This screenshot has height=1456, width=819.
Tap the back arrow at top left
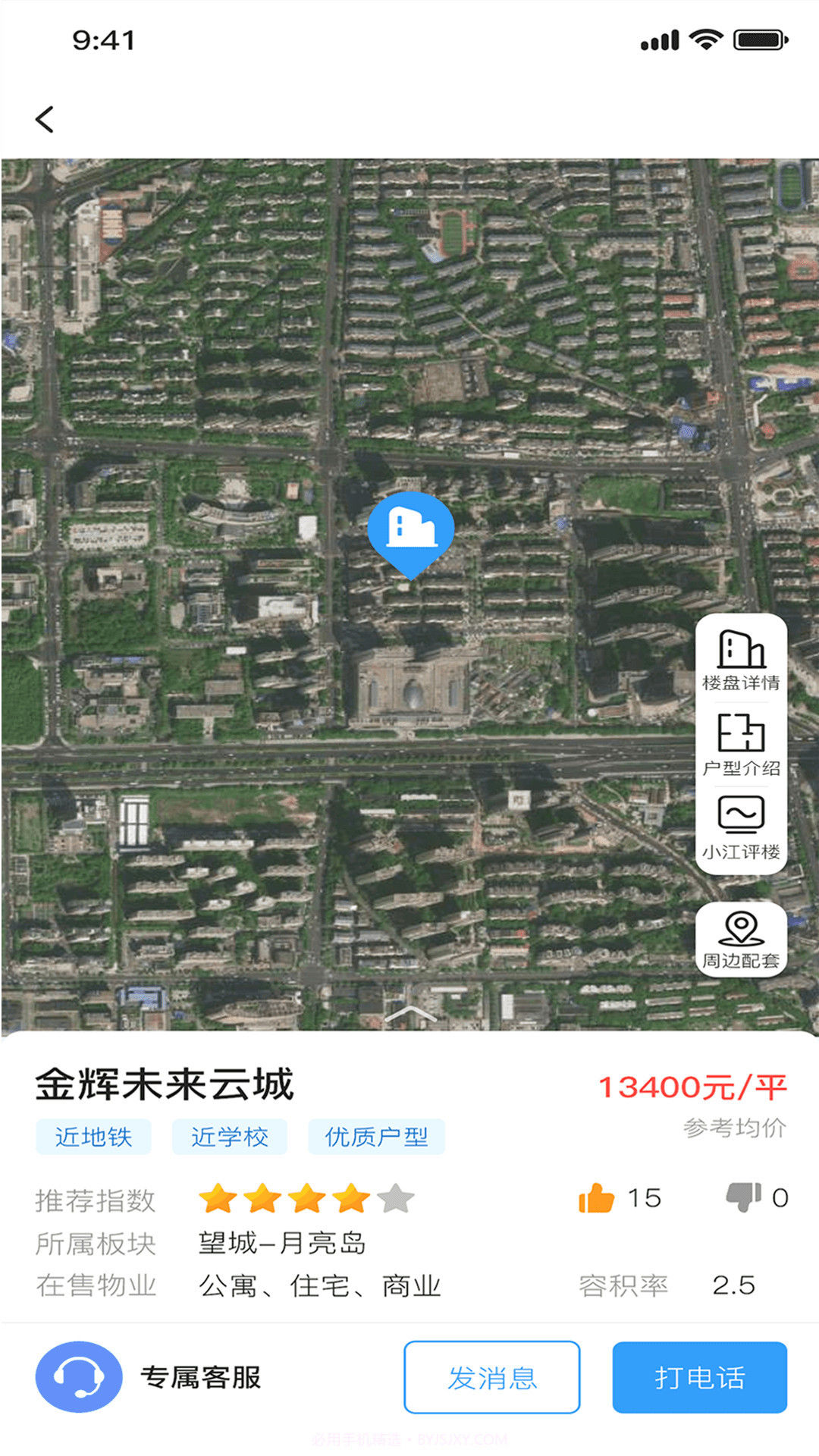pos(45,118)
